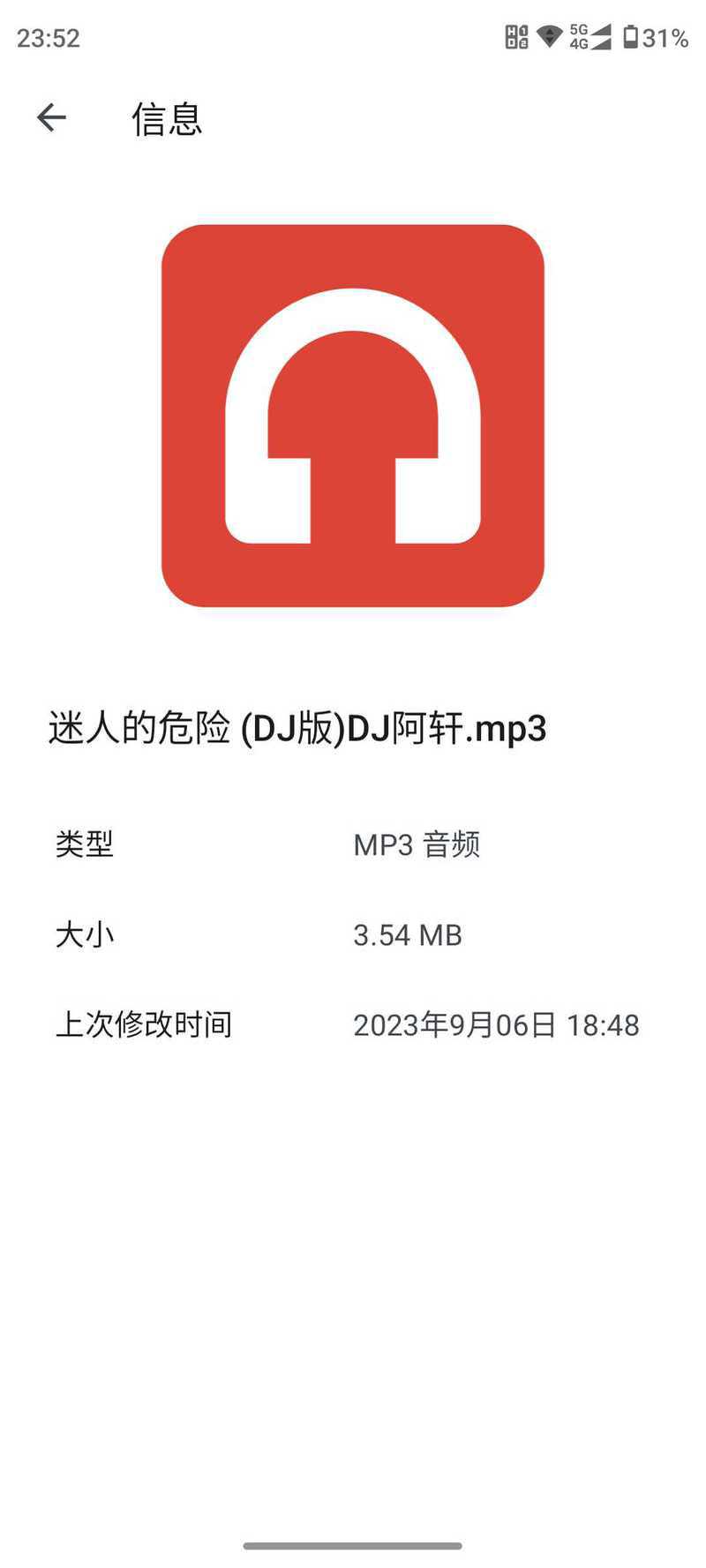
Task: Go back from the 信息 screen
Action: (x=51, y=117)
